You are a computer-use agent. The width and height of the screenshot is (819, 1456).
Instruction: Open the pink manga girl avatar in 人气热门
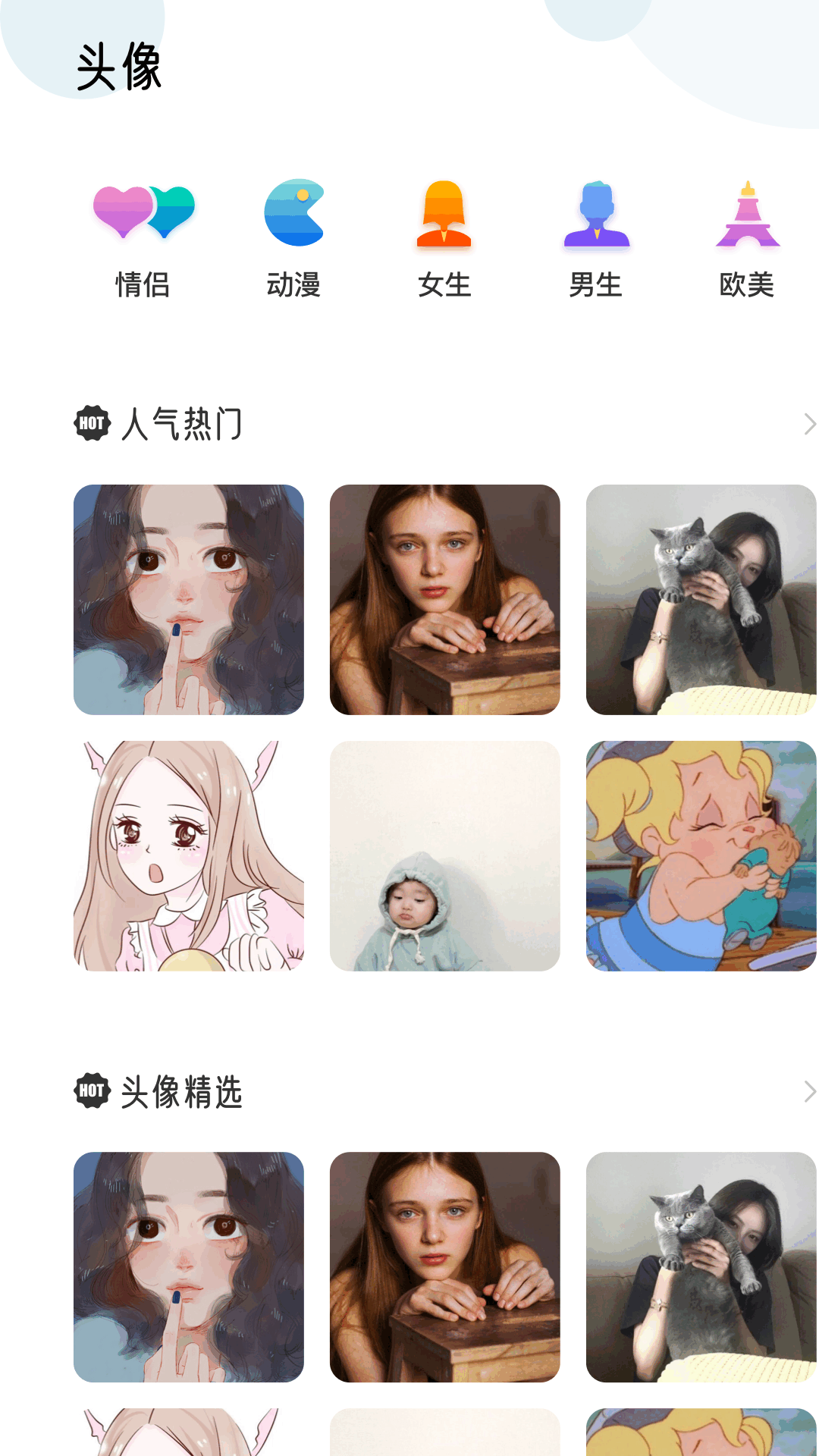tap(189, 856)
